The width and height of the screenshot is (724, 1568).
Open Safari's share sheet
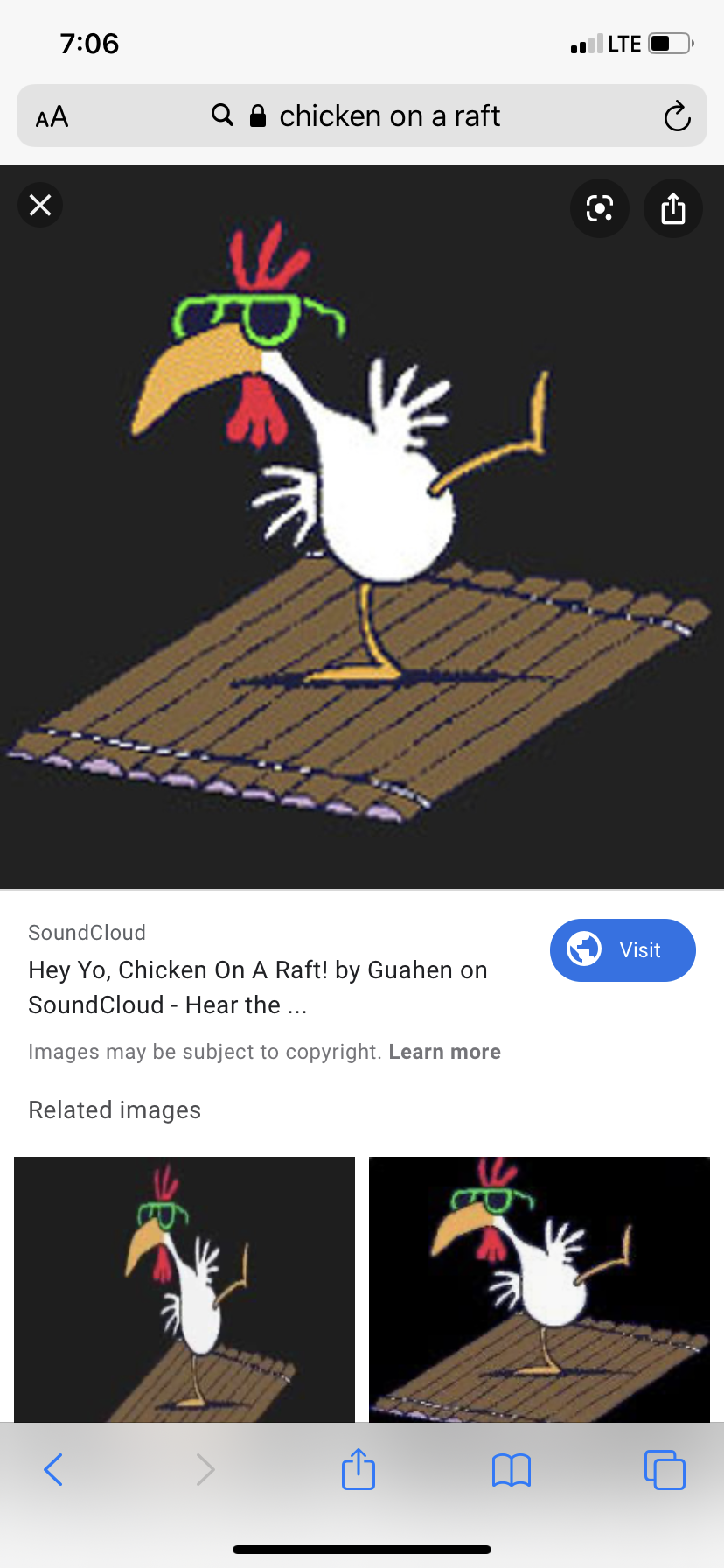coord(359,1469)
